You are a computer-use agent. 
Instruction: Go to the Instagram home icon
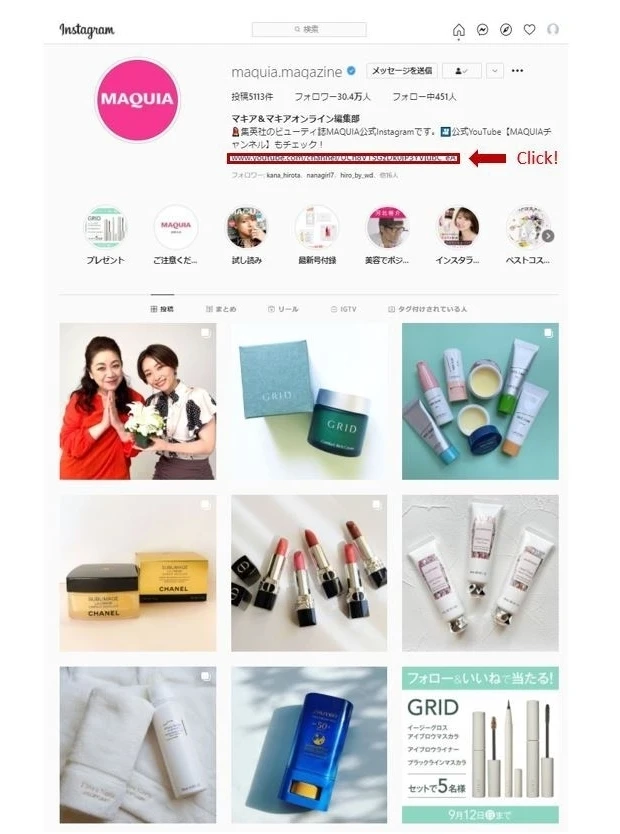pyautogui.click(x=459, y=30)
